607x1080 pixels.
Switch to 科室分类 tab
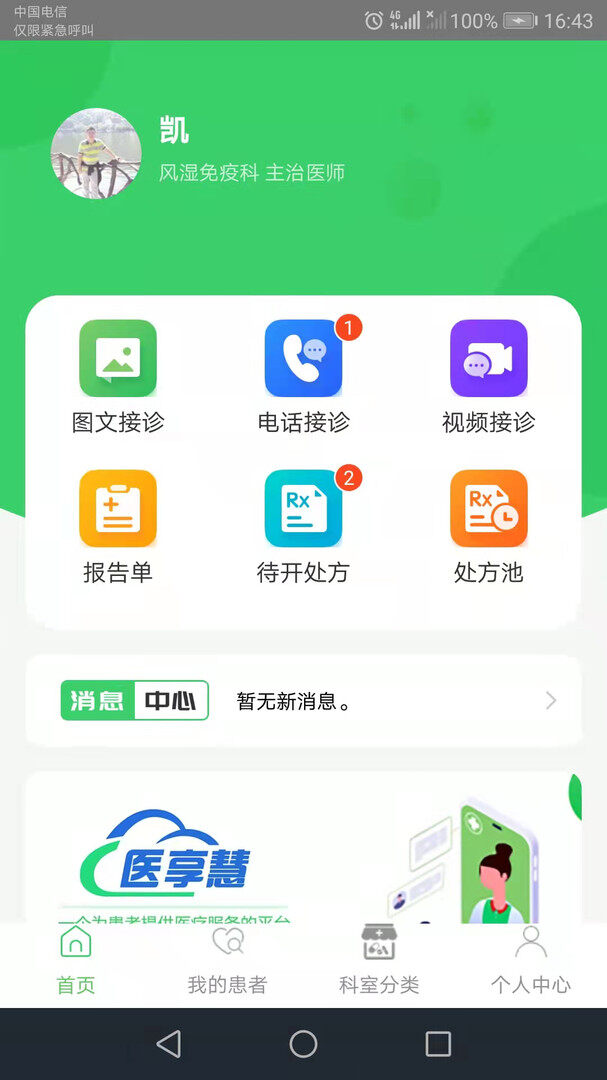pyautogui.click(x=379, y=960)
